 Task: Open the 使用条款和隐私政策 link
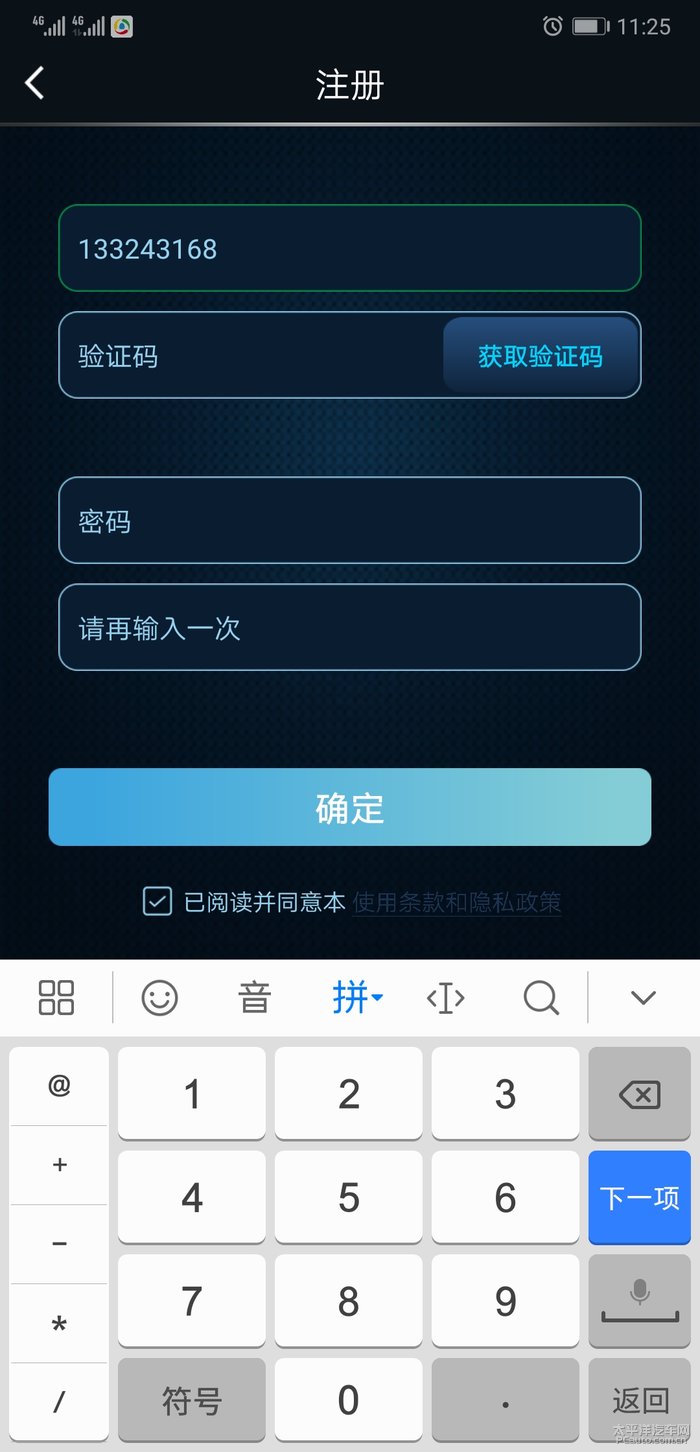click(456, 902)
